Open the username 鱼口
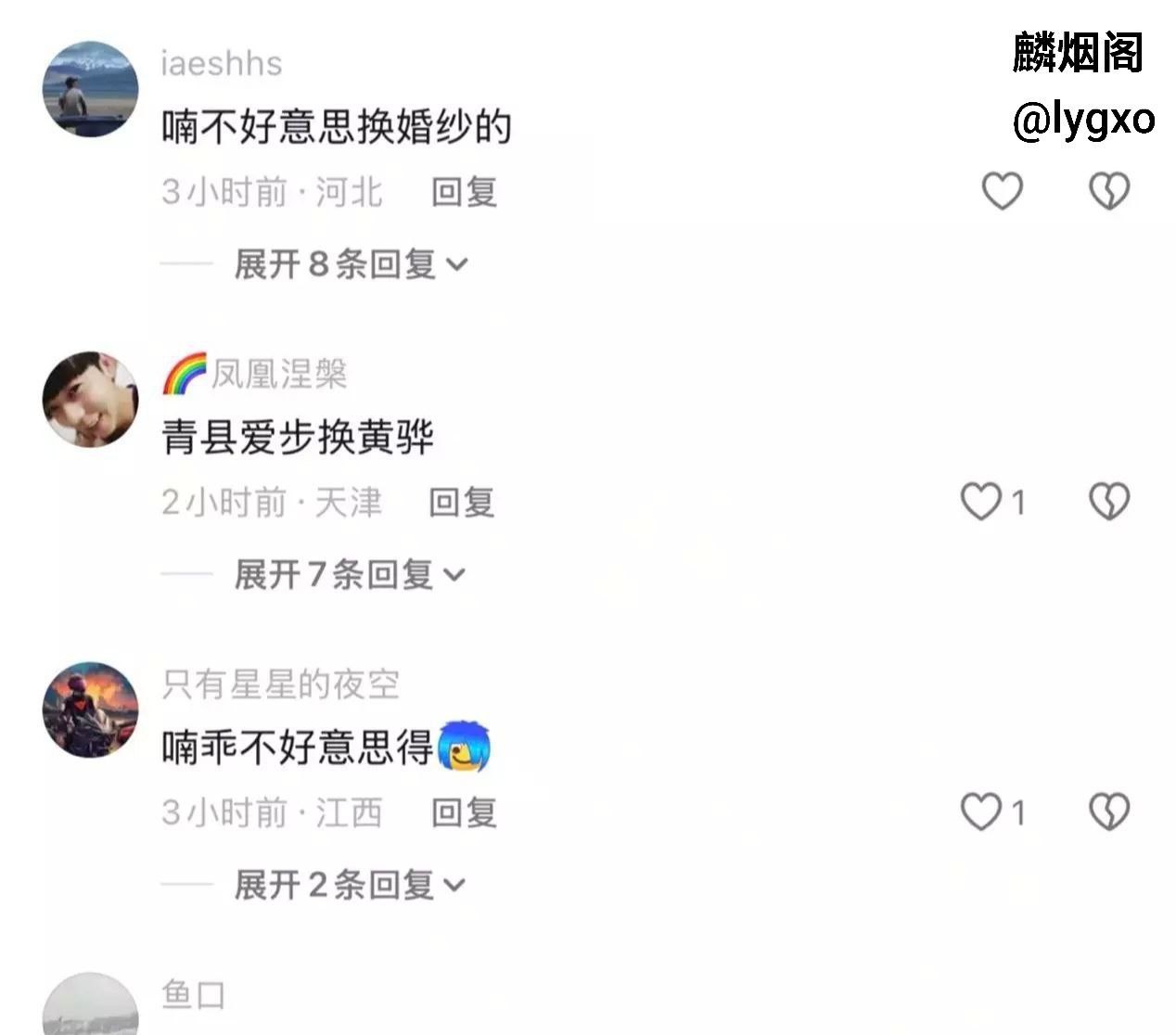The width and height of the screenshot is (1176, 1035). [194, 995]
